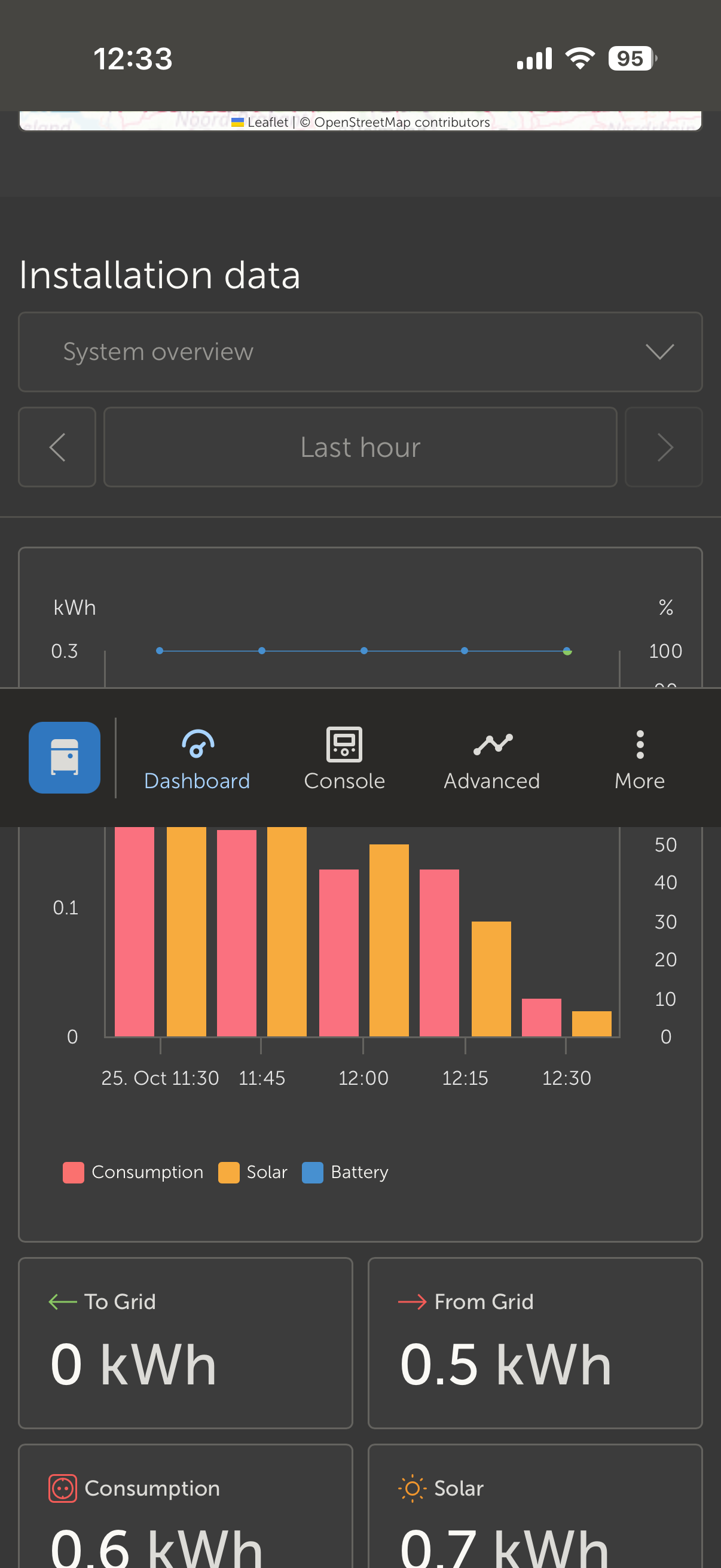The height and width of the screenshot is (1568, 721).
Task: Toggle the Consumption series in the legend
Action: (x=135, y=1172)
